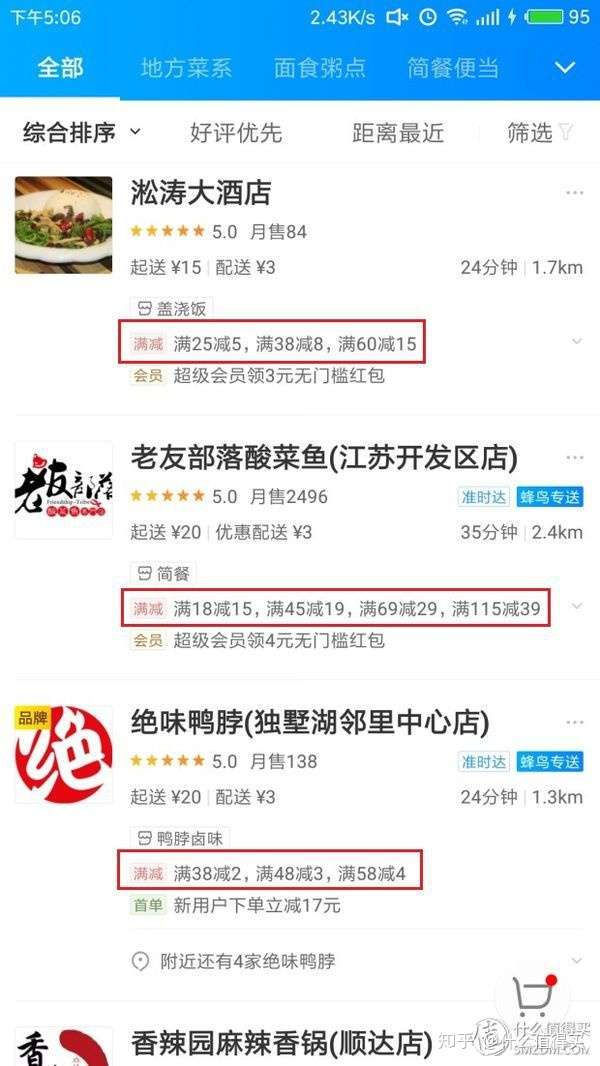Select the 全部 category tab

point(60,68)
